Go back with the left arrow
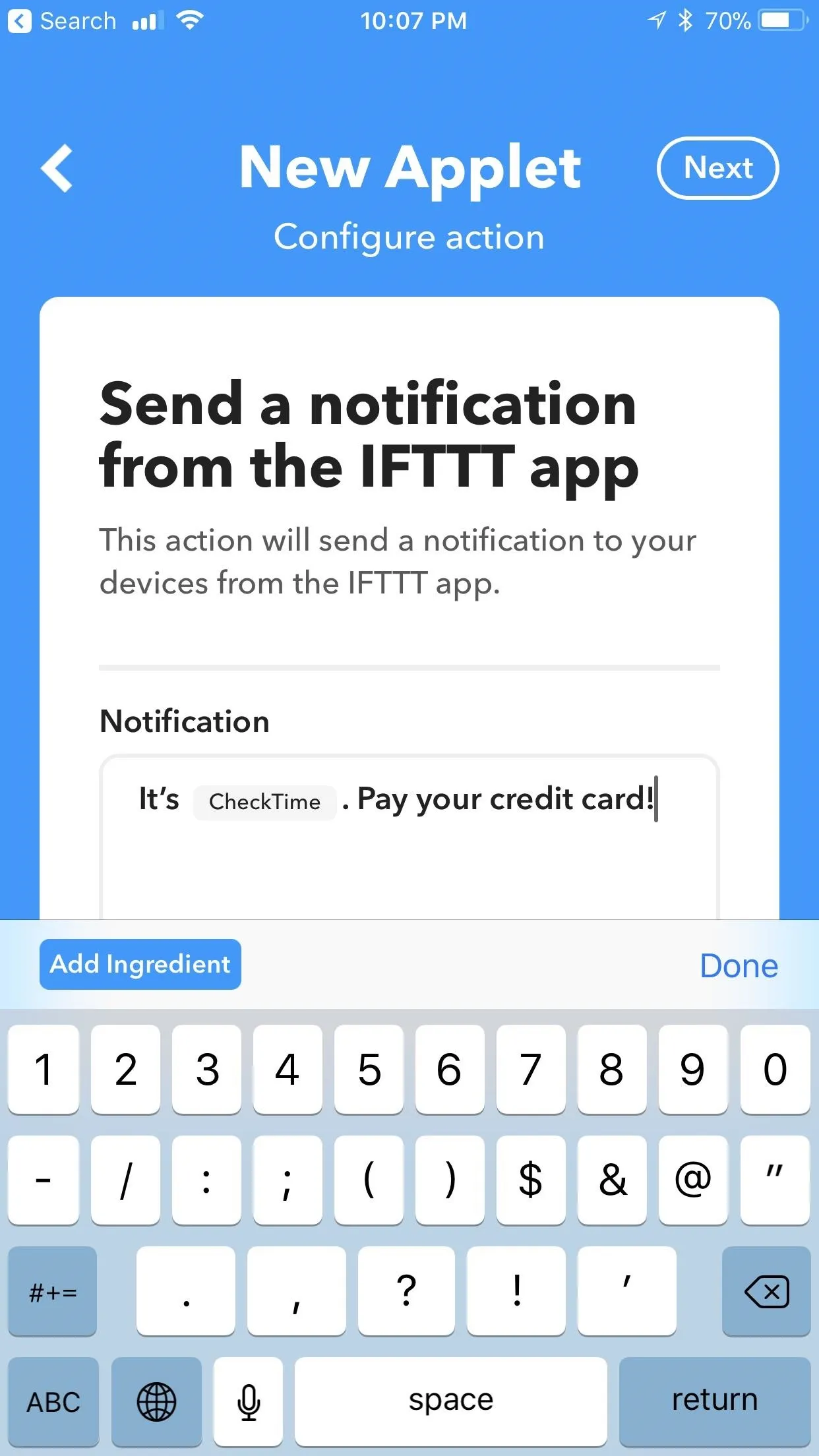 57,168
